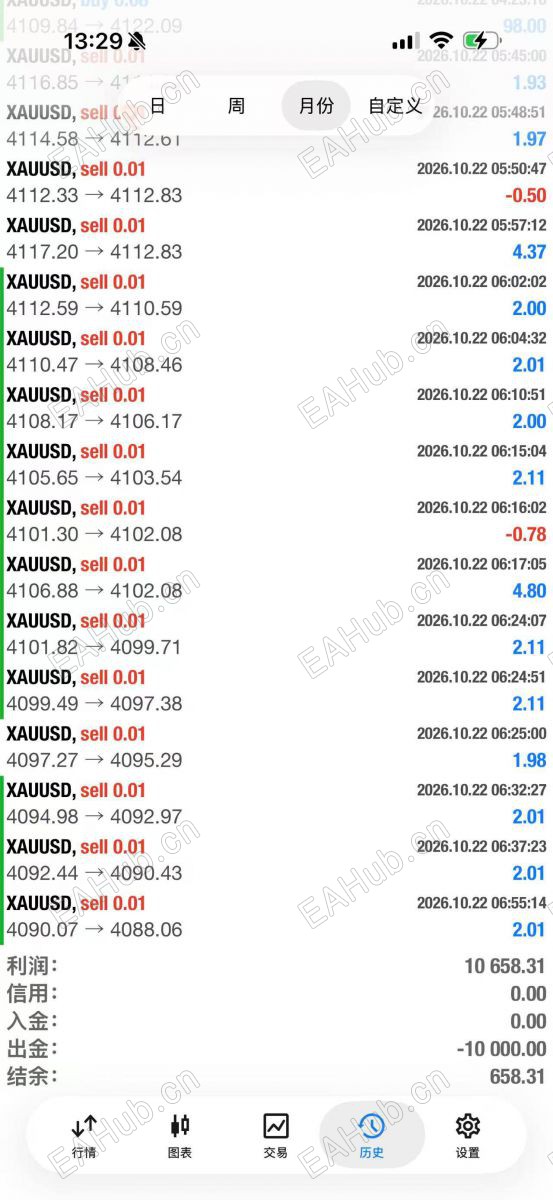
Task: Open the 设置 settings tab
Action: pos(468,1135)
